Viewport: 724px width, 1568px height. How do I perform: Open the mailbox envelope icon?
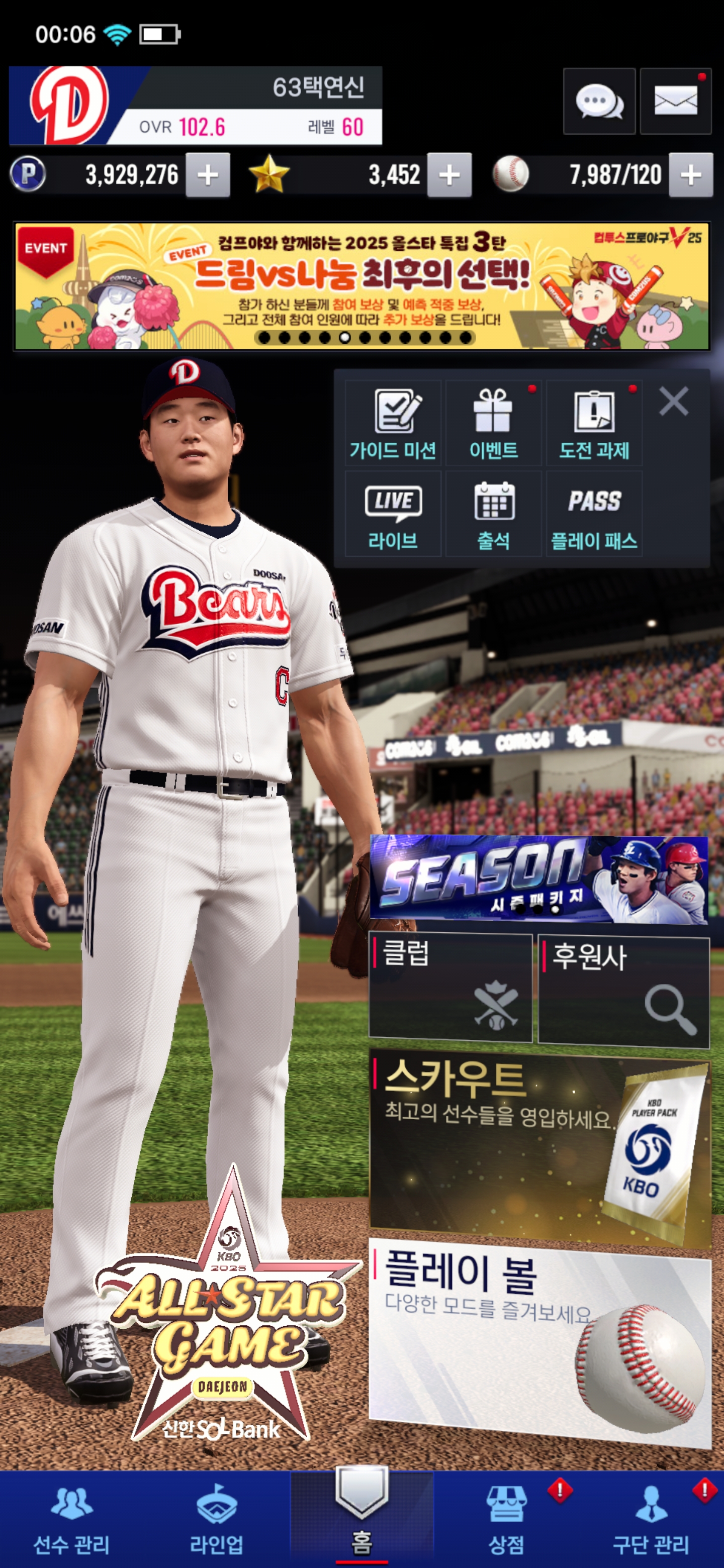tap(675, 102)
